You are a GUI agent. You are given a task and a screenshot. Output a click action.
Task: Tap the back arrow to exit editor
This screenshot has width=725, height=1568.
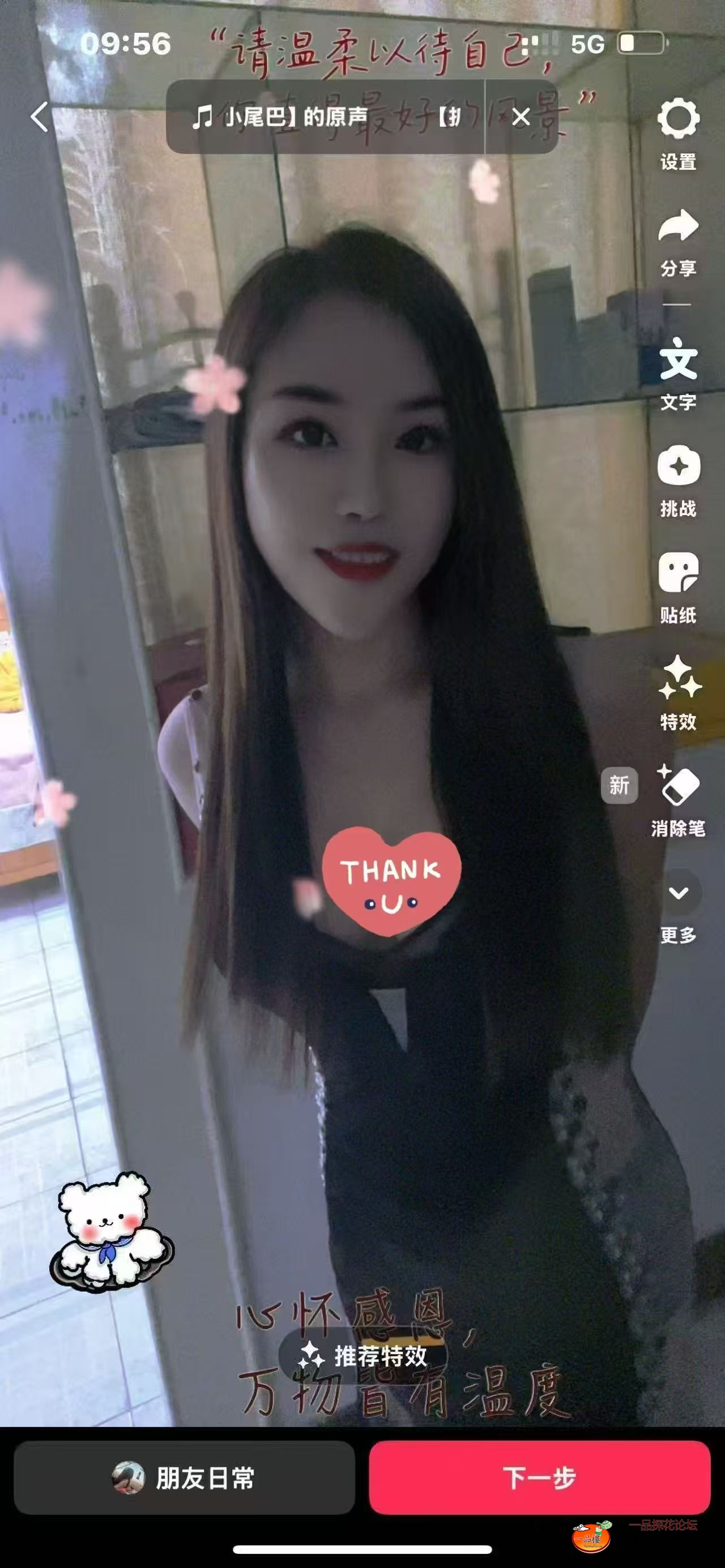pos(40,118)
